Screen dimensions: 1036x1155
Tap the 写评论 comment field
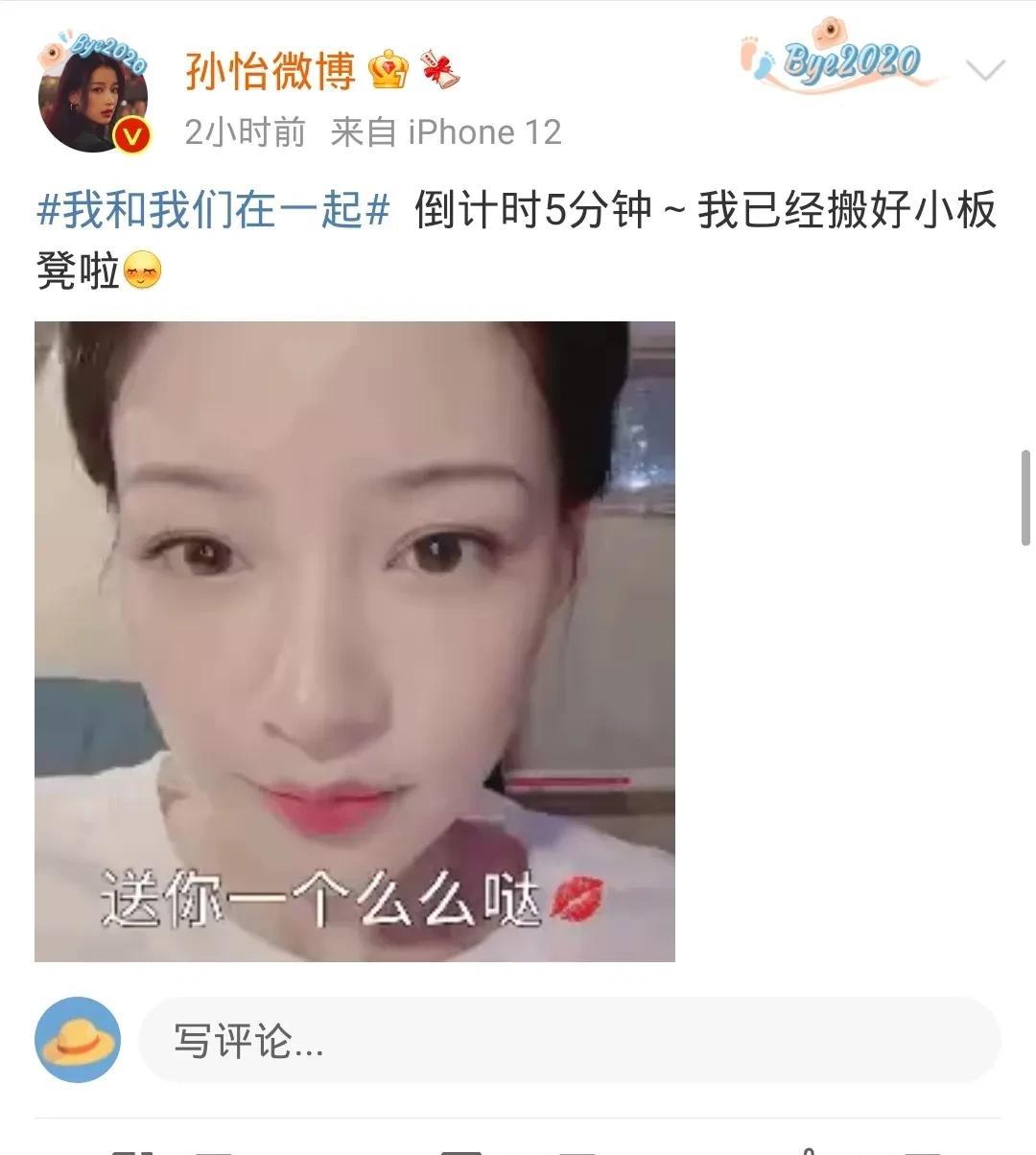pyautogui.click(x=570, y=1041)
